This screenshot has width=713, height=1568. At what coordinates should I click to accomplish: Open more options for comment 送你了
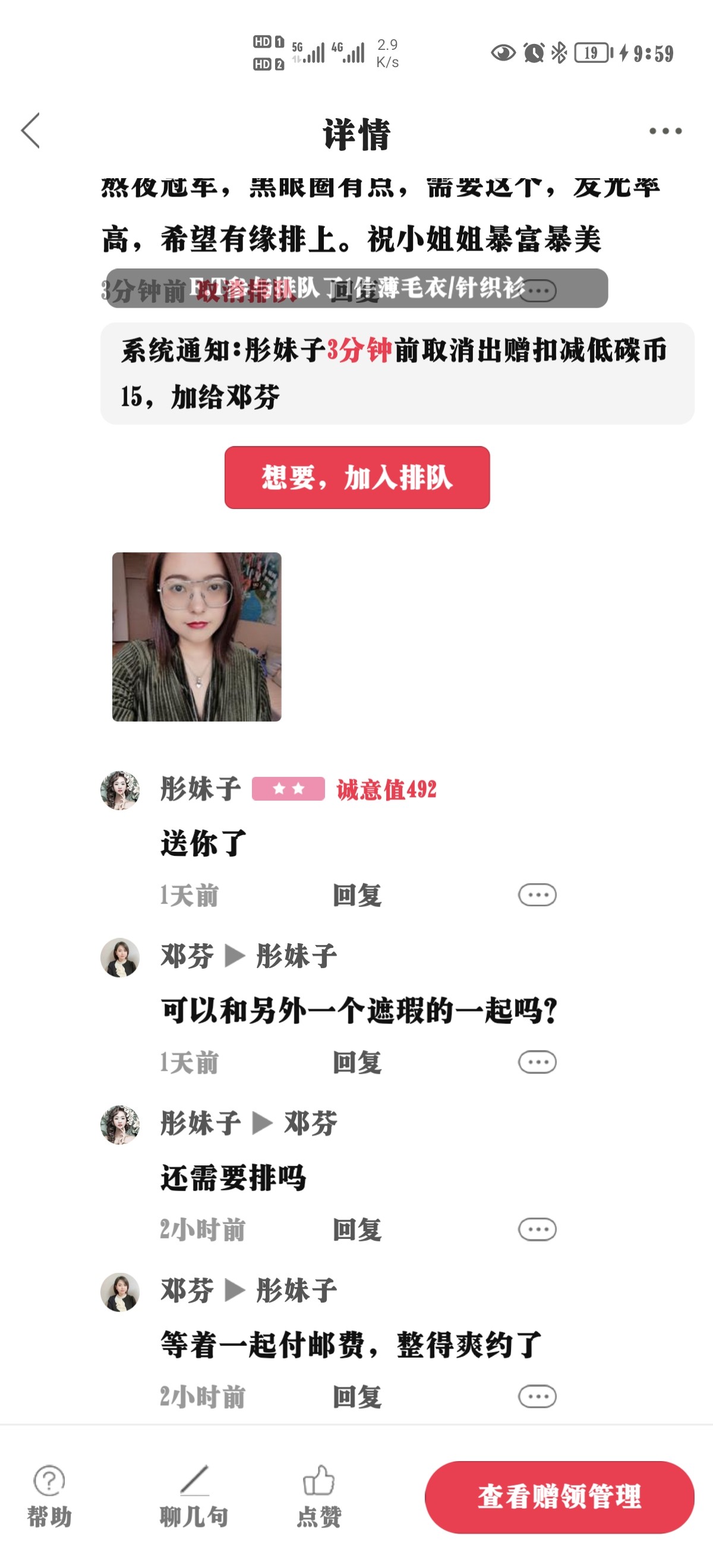click(x=537, y=895)
